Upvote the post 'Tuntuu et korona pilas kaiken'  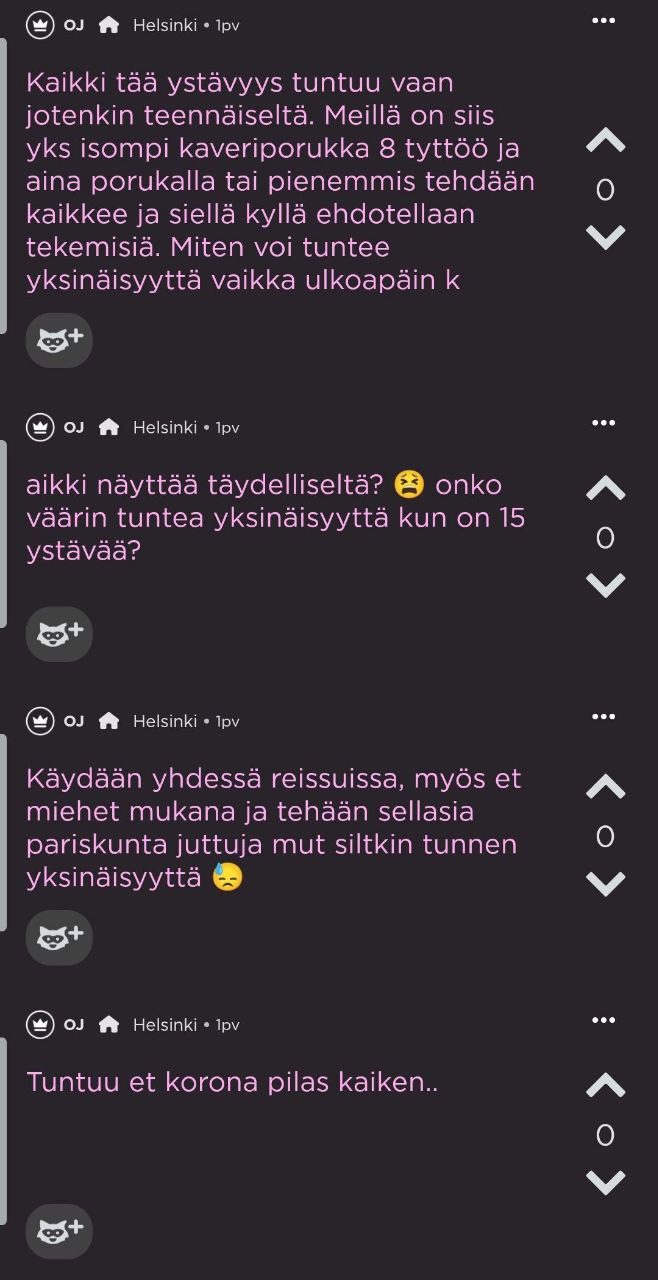tap(605, 1086)
